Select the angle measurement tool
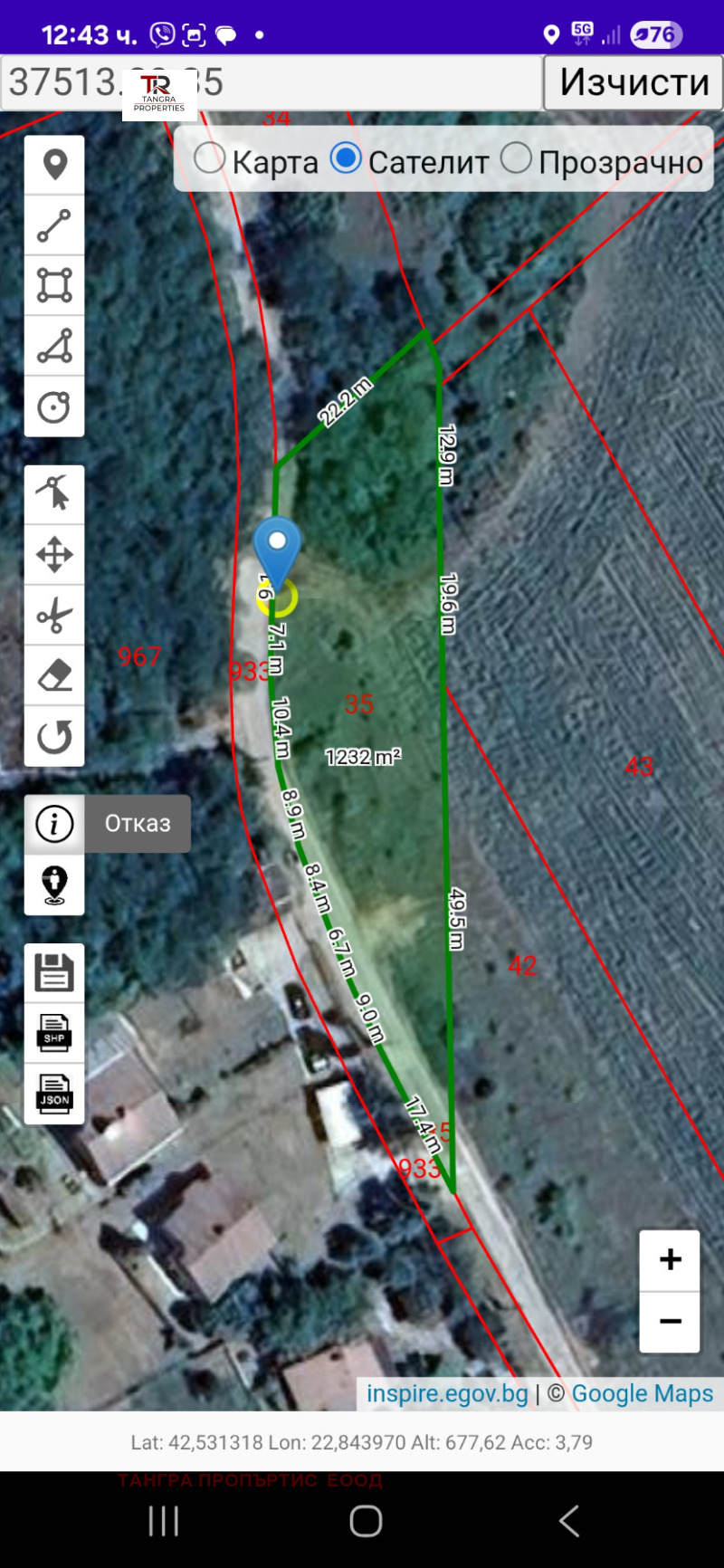 tap(54, 346)
